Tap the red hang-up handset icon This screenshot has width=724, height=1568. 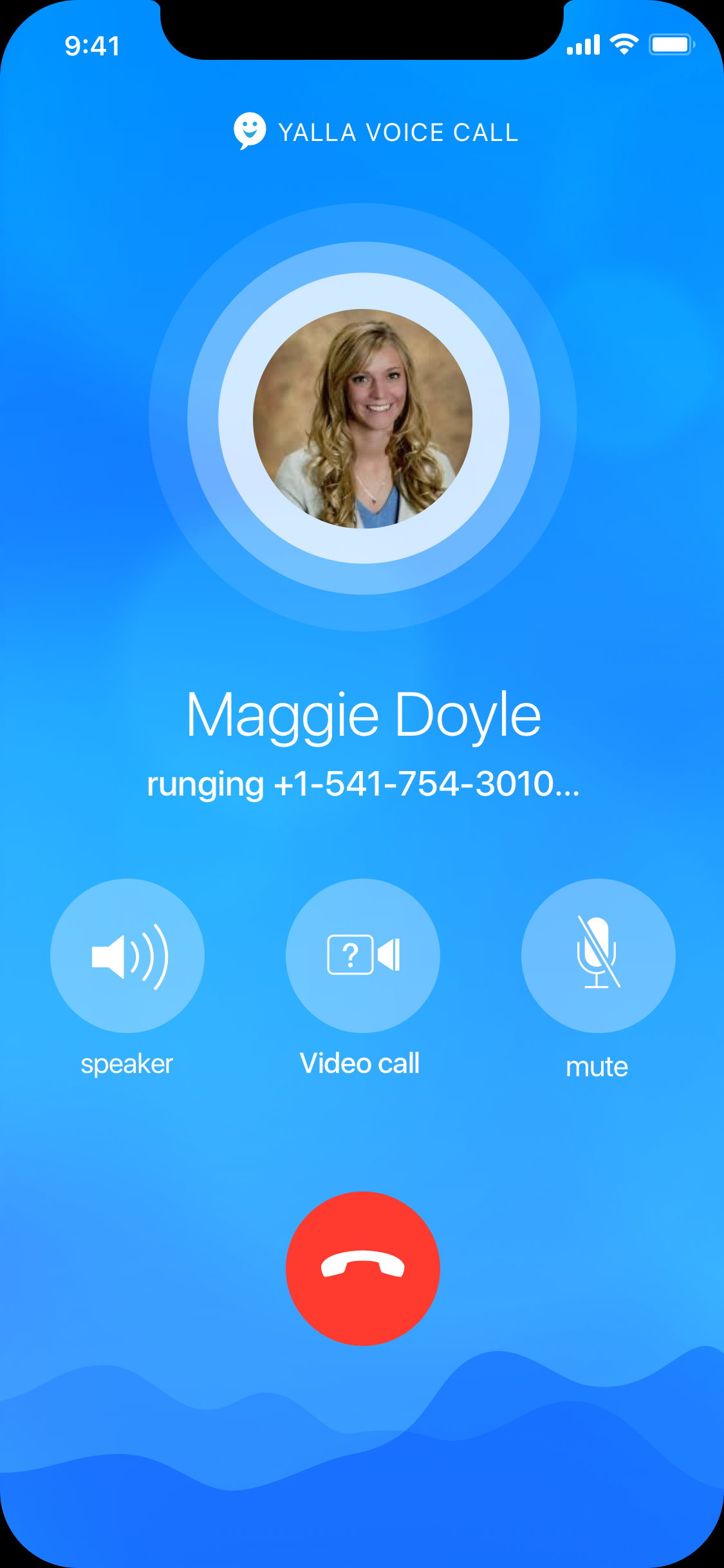(362, 1267)
